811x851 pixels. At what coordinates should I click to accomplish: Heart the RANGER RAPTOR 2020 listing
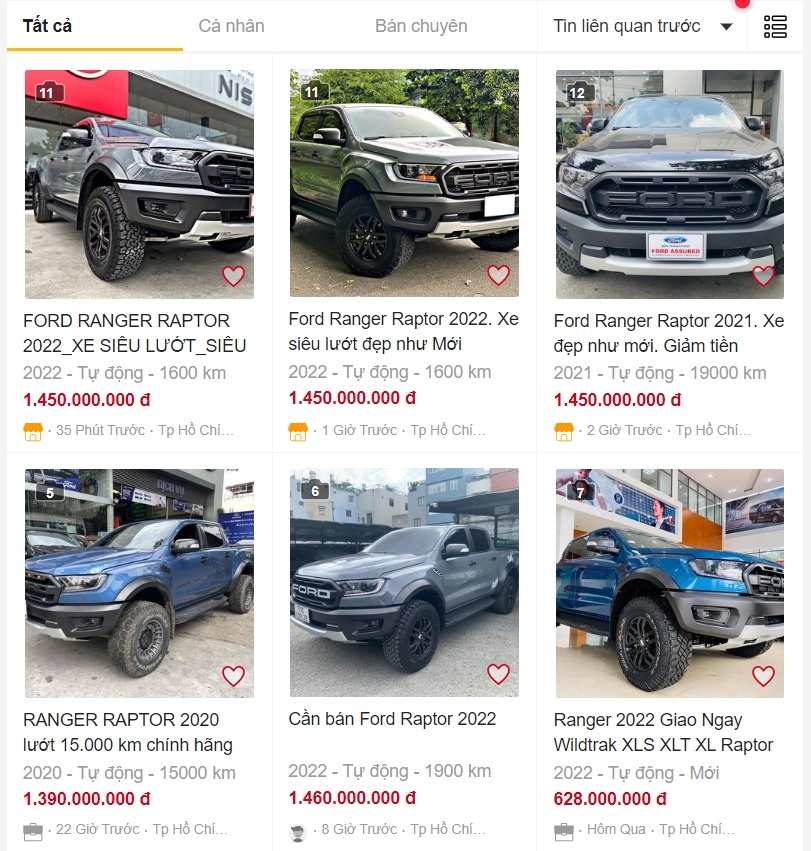pyautogui.click(x=233, y=676)
